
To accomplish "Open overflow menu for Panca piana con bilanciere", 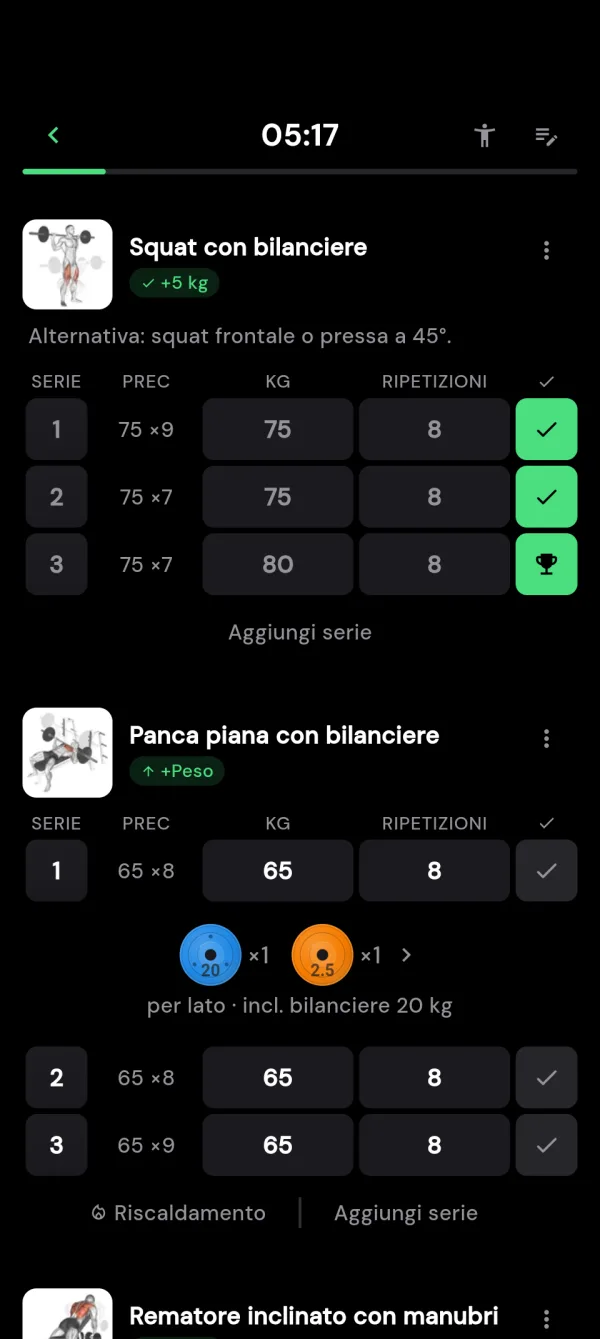I will coord(546,739).
